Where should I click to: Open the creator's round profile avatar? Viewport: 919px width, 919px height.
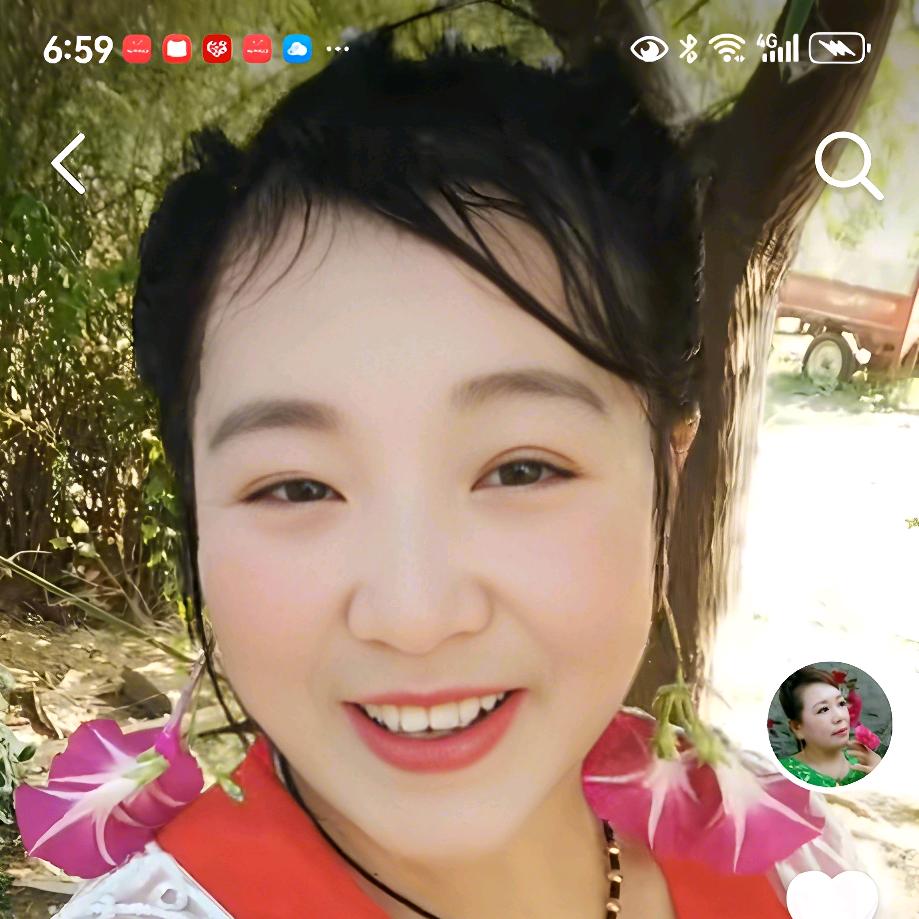(x=829, y=725)
